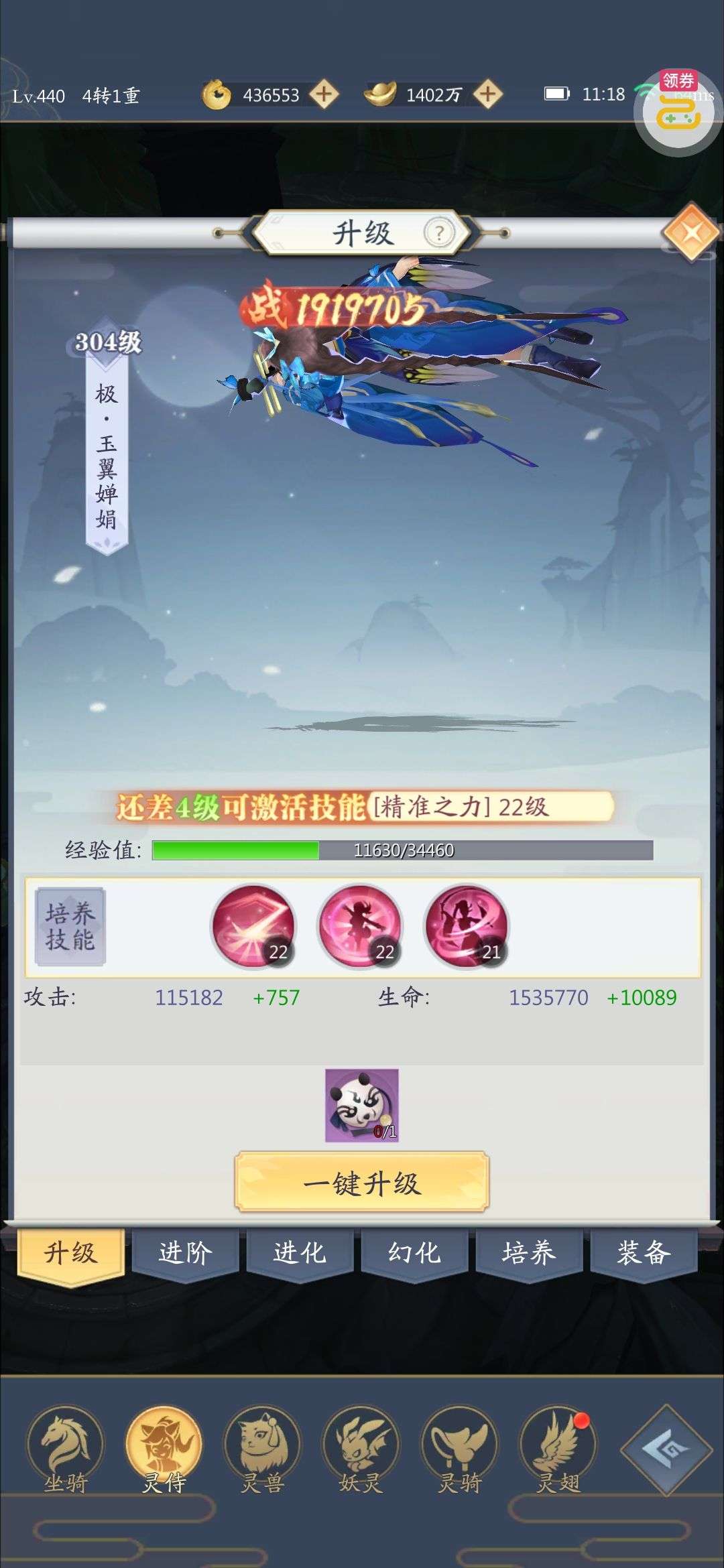Image resolution: width=724 pixels, height=1568 pixels.
Task: Open the help question mark icon
Action: click(x=439, y=233)
